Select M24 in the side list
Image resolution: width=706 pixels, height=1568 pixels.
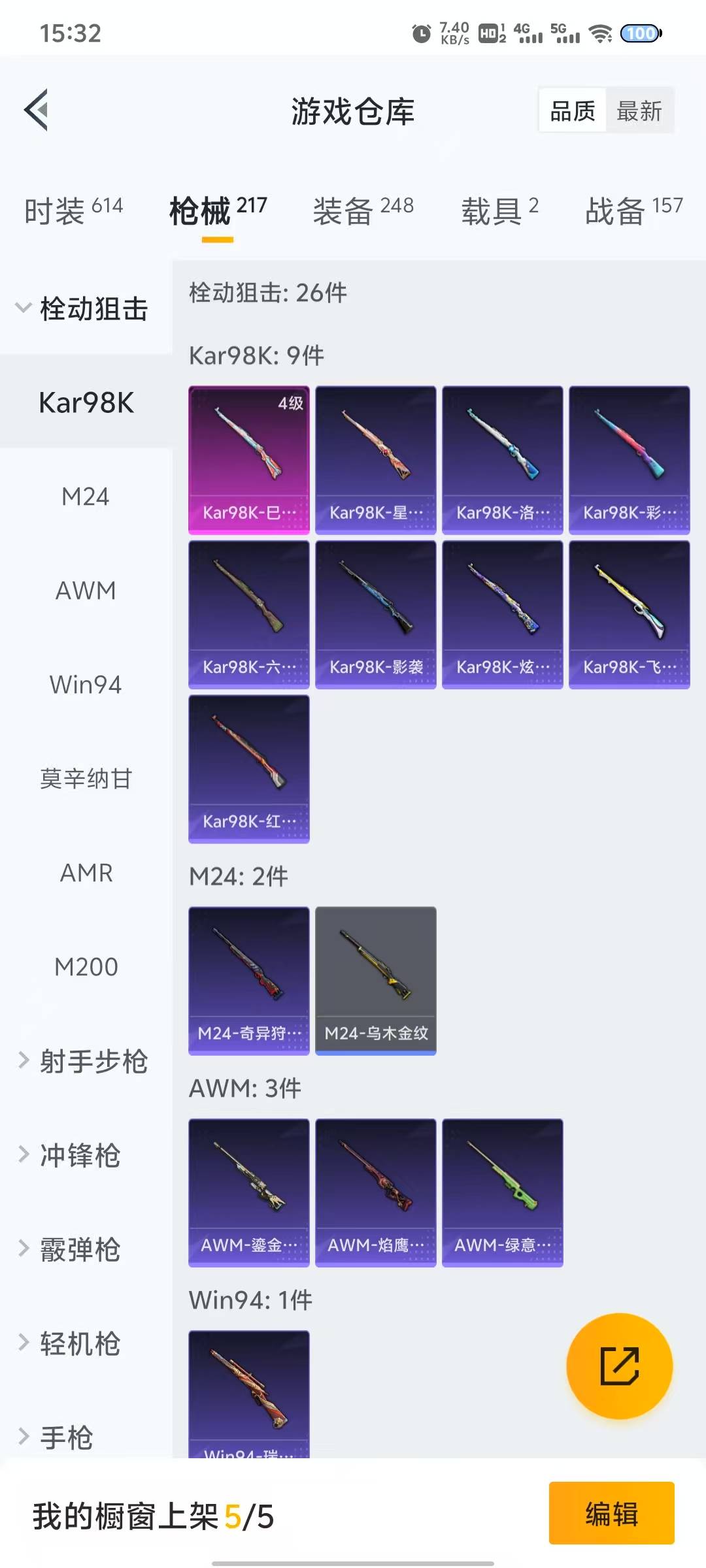click(86, 497)
